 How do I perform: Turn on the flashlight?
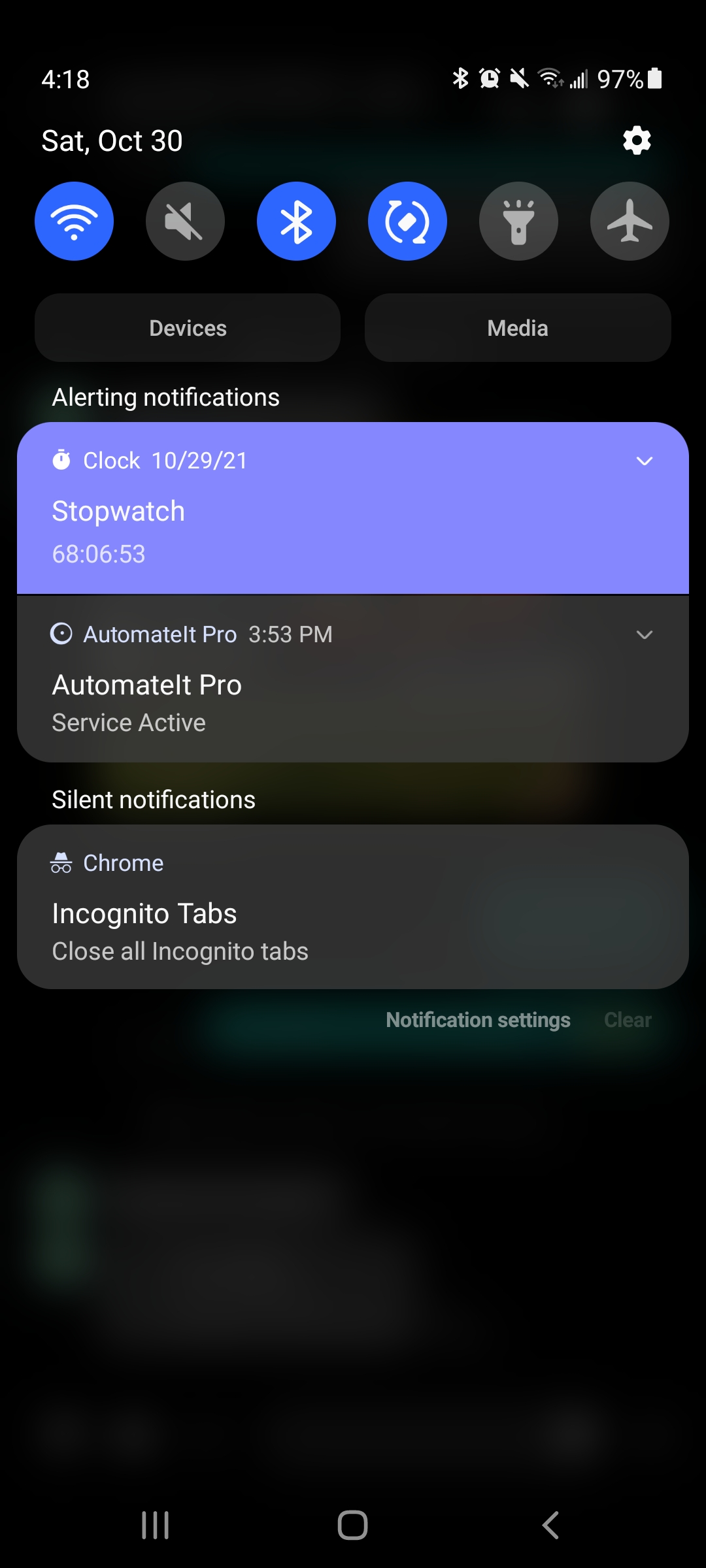pyautogui.click(x=518, y=221)
